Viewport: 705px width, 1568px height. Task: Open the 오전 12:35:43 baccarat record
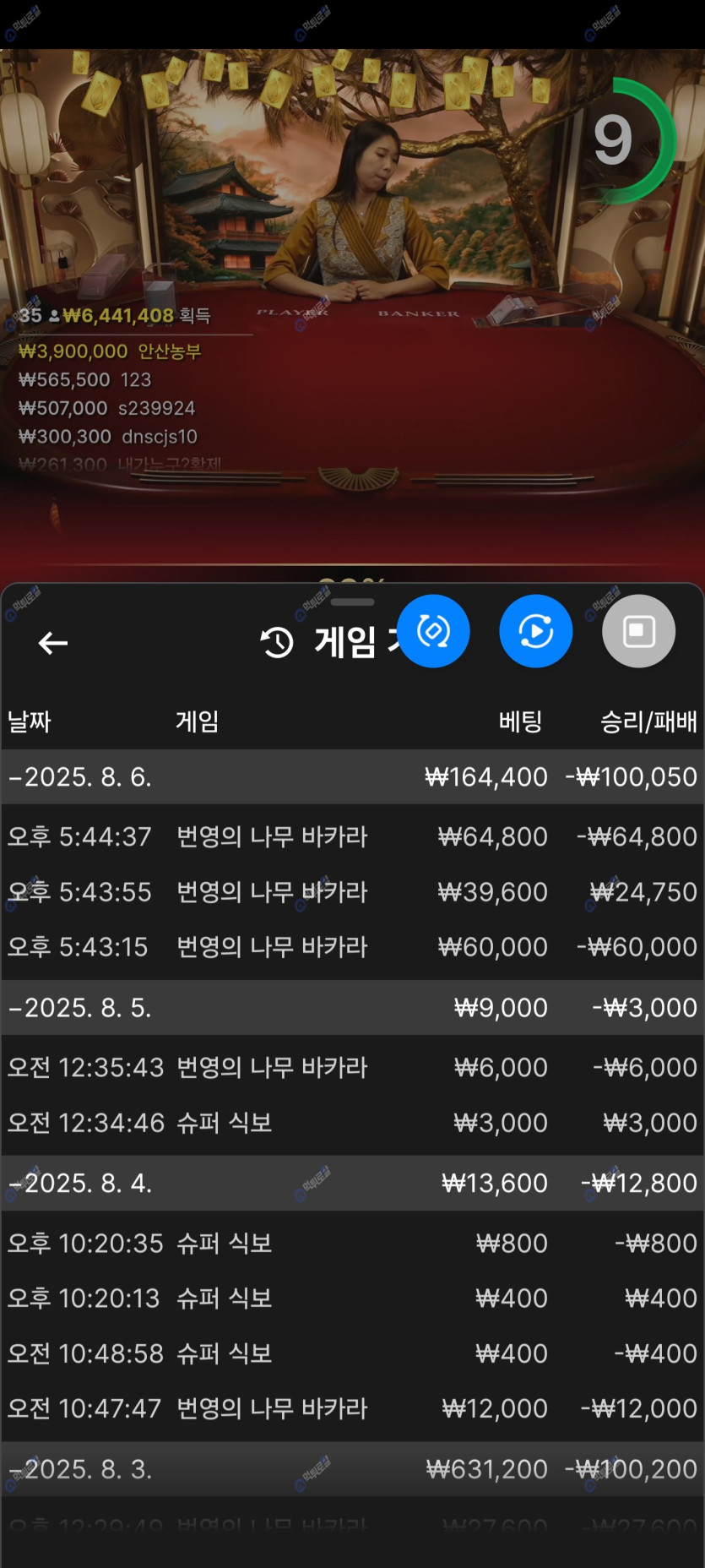[x=352, y=1067]
